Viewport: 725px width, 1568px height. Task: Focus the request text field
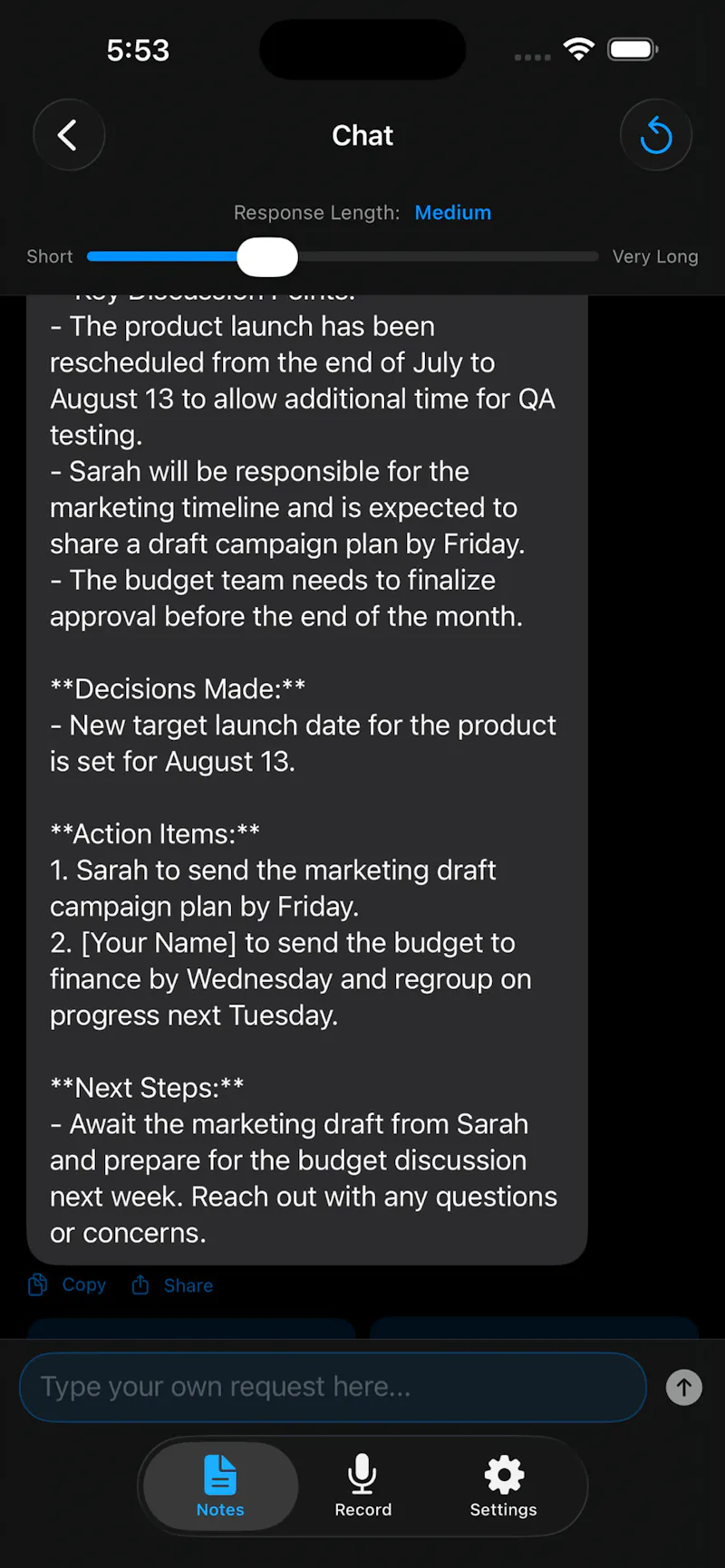[x=333, y=1387]
